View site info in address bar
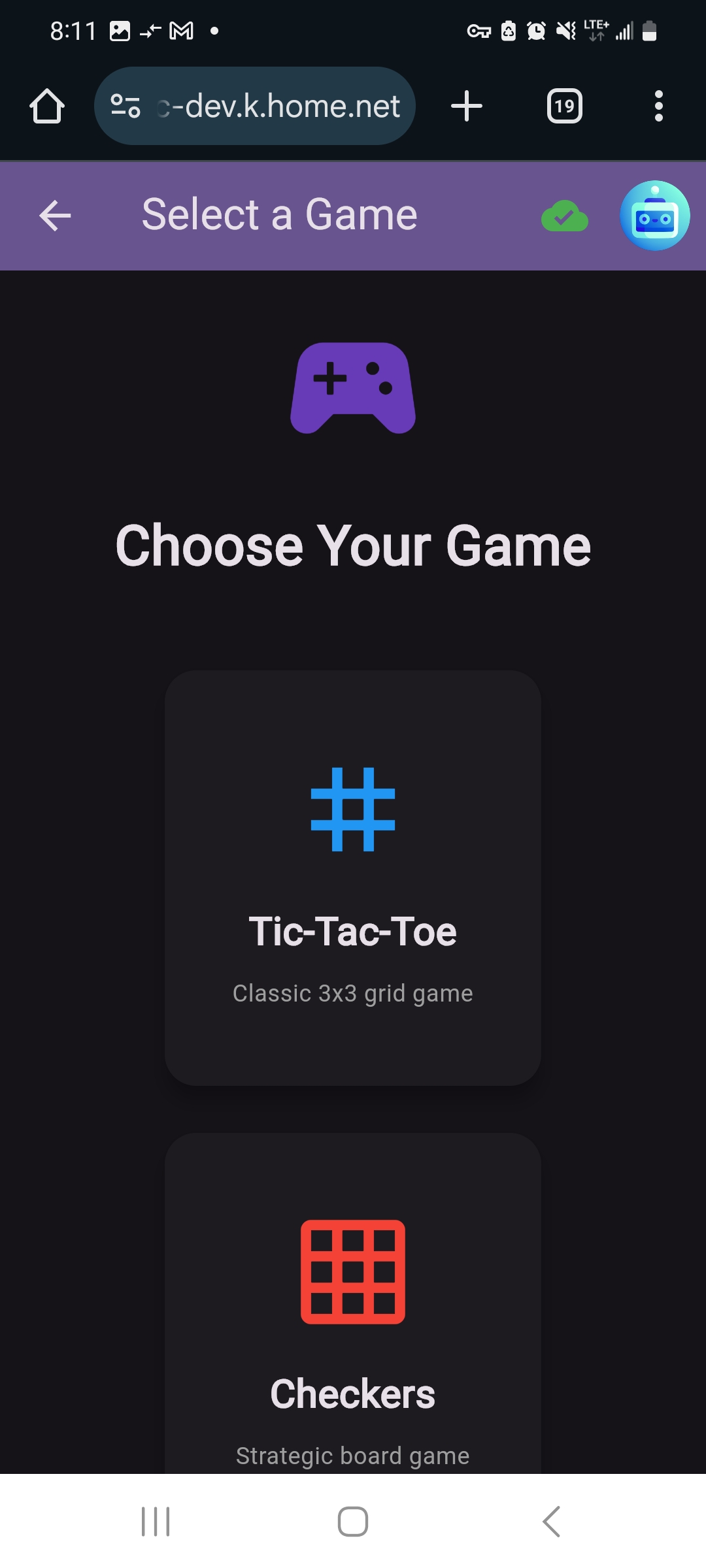Image resolution: width=706 pixels, height=1568 pixels. pos(126,106)
